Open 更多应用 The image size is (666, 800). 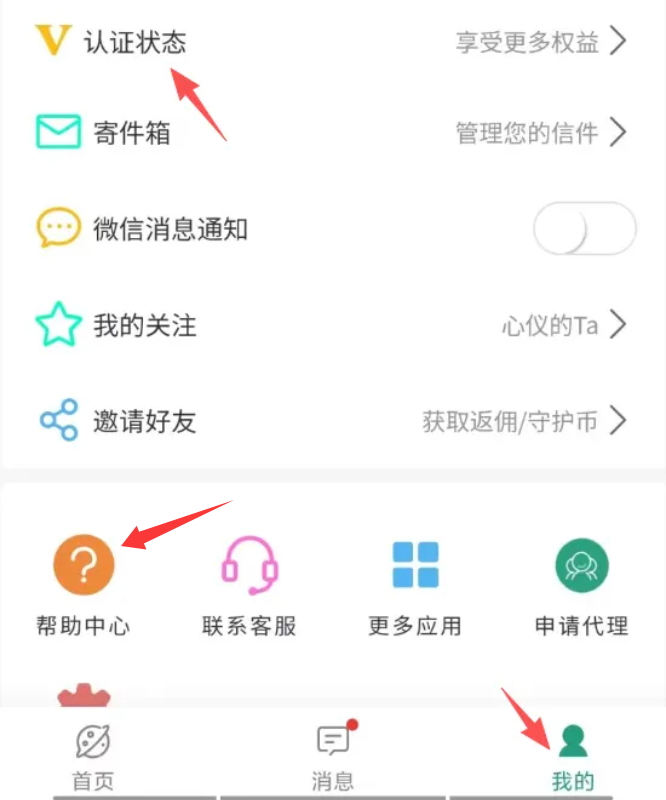click(415, 566)
